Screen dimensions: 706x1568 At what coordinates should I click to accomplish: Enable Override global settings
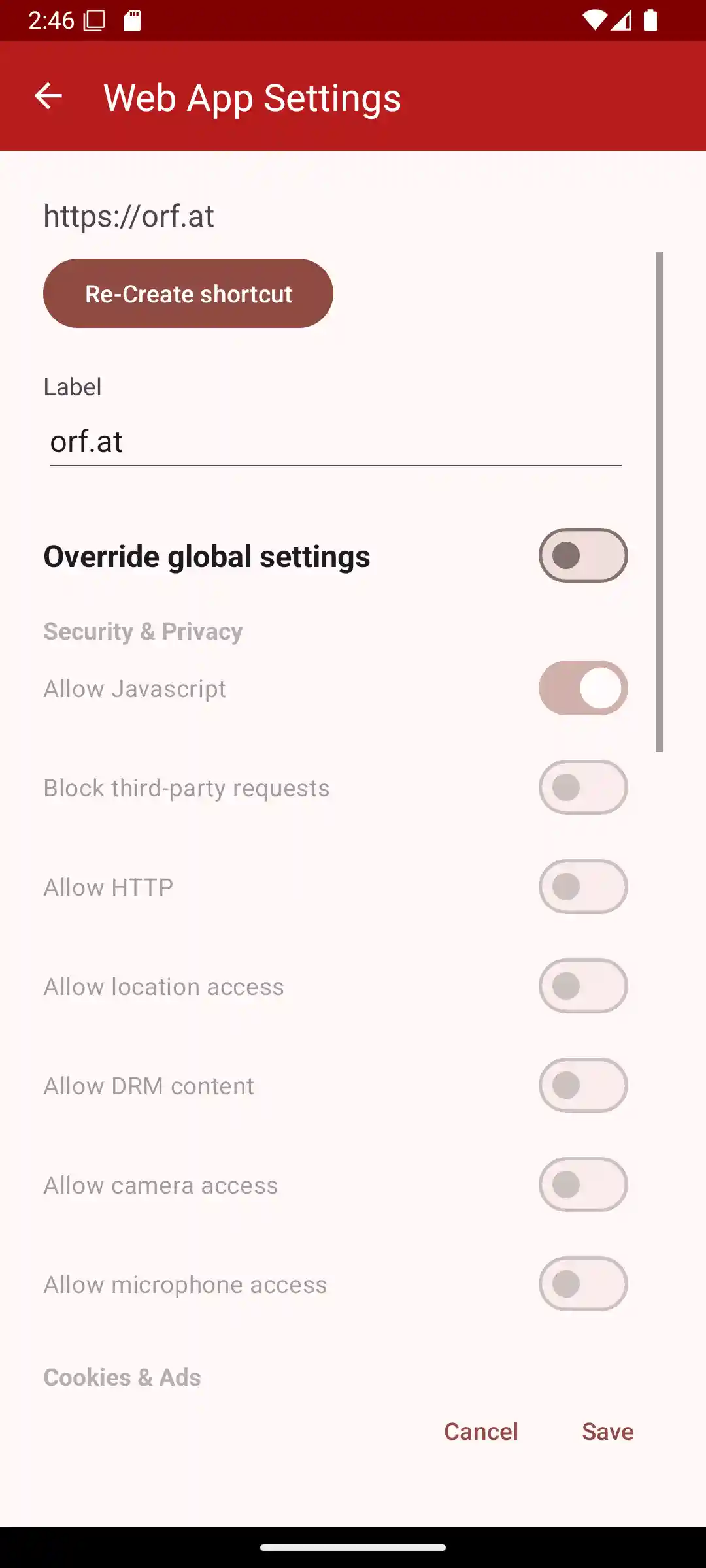(x=582, y=556)
